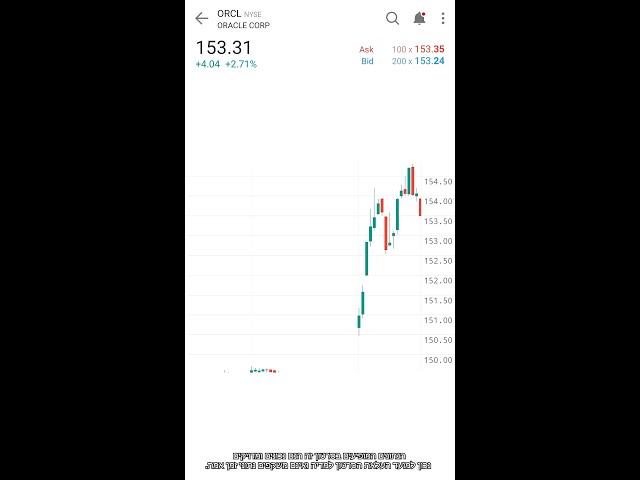Open the search magnifier icon
This screenshot has height=480, width=640.
(392, 18)
